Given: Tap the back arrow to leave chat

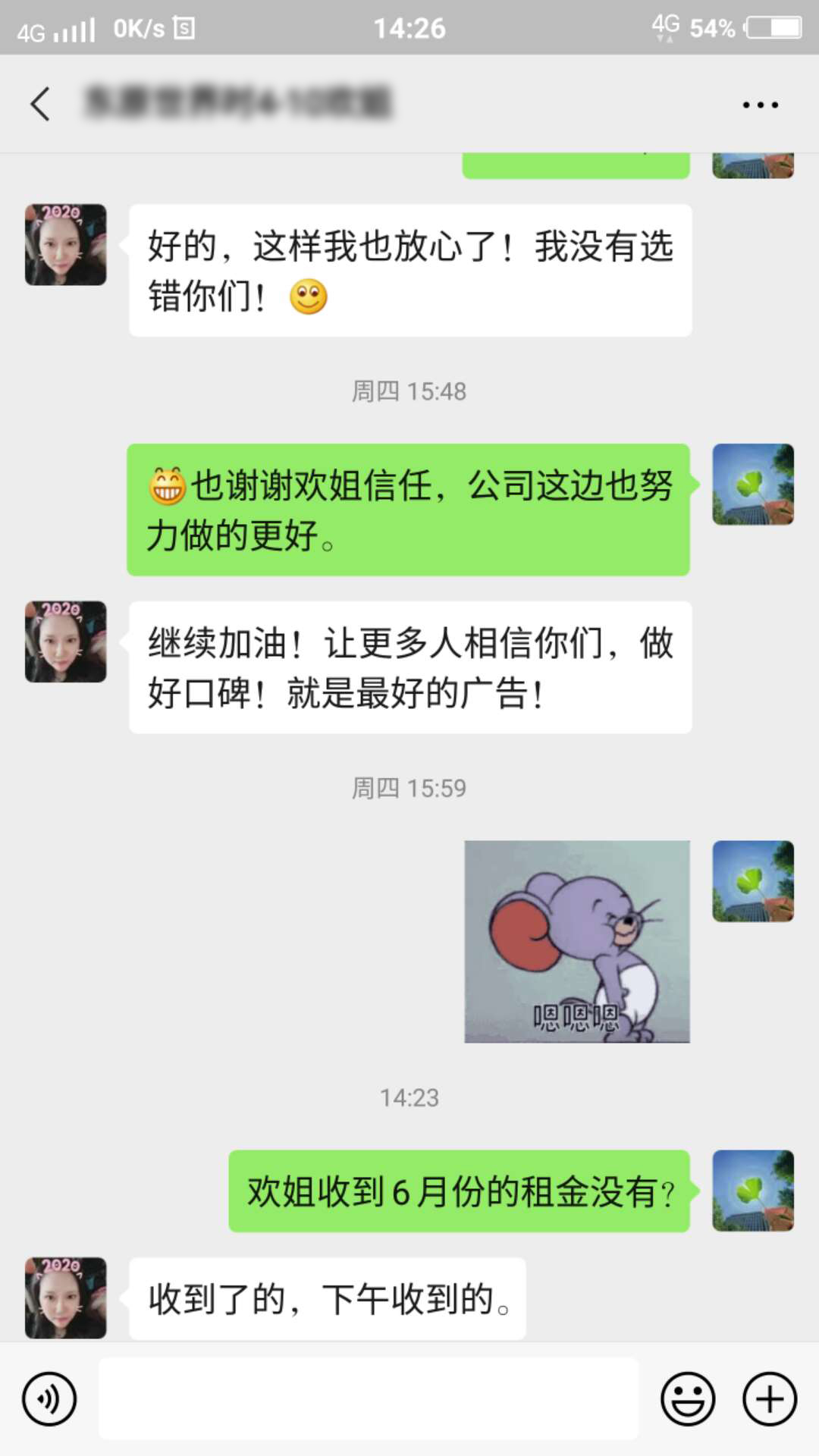Looking at the screenshot, I should click(x=42, y=104).
